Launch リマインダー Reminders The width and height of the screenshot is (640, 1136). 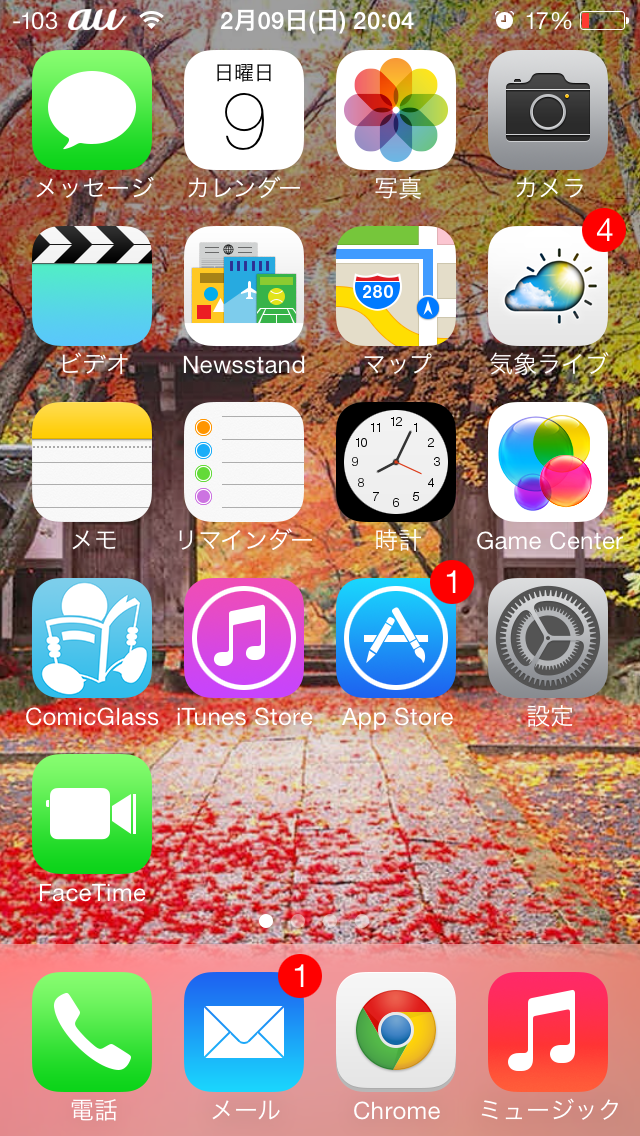(x=244, y=462)
